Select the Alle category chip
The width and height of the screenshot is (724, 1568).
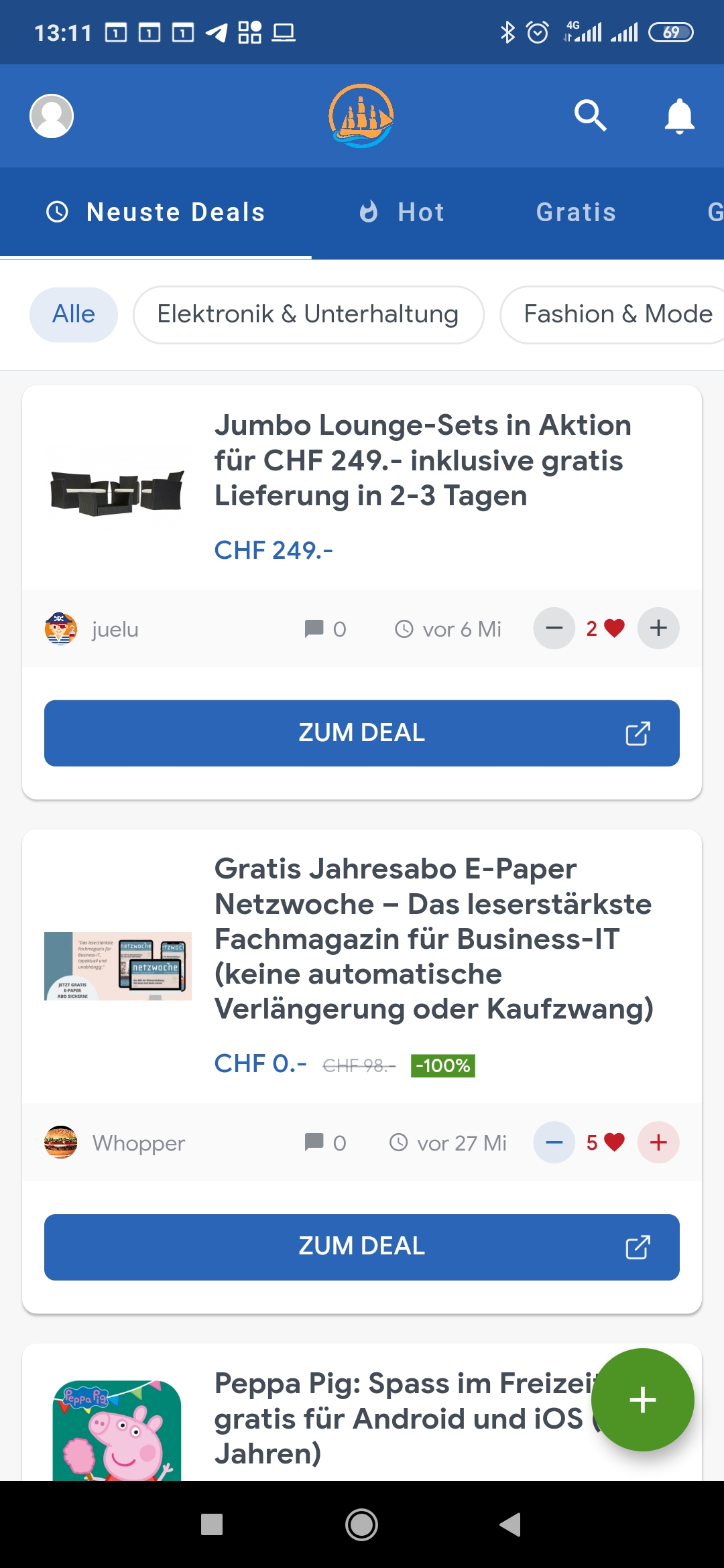74,314
